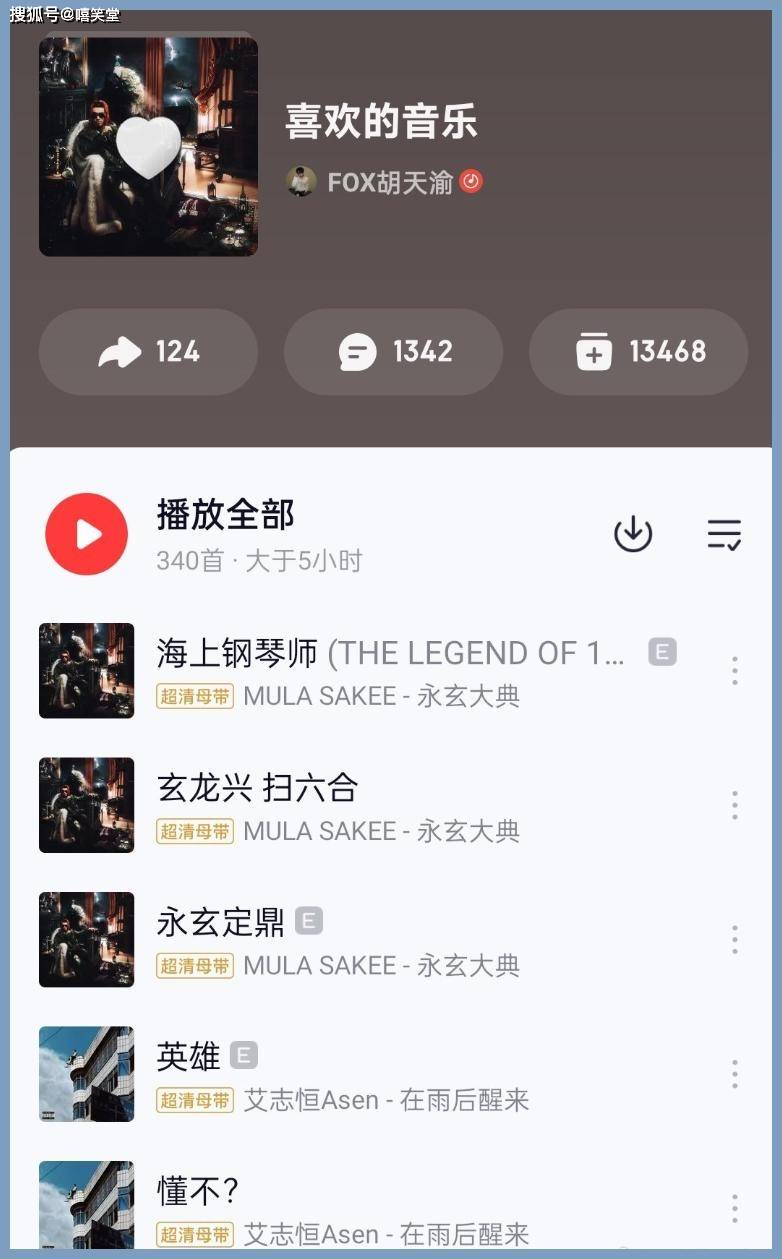The width and height of the screenshot is (782, 1259).
Task: Open more options for 懂不?
Action: tap(734, 1208)
